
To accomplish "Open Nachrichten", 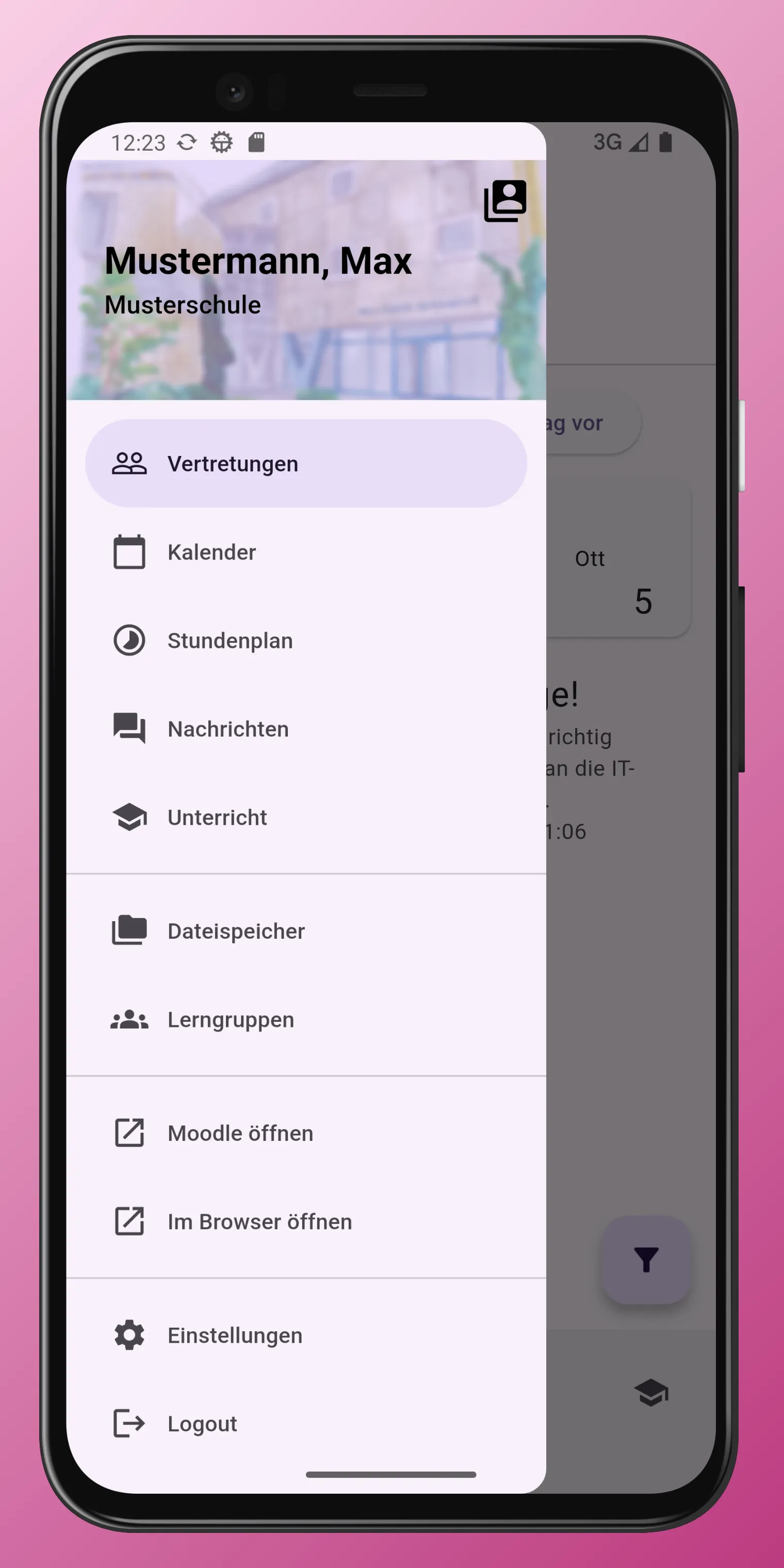I will pyautogui.click(x=306, y=729).
